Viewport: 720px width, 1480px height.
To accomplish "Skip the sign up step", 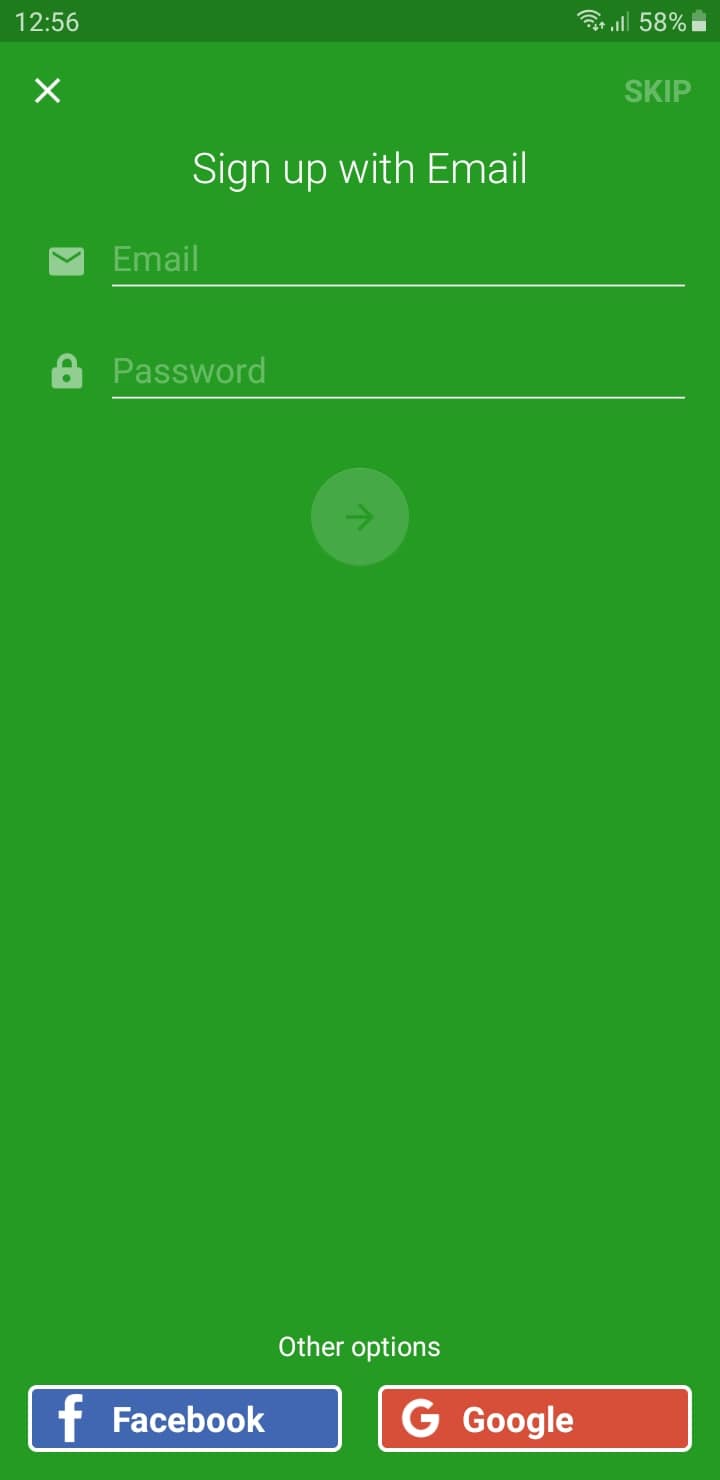I will tap(657, 91).
